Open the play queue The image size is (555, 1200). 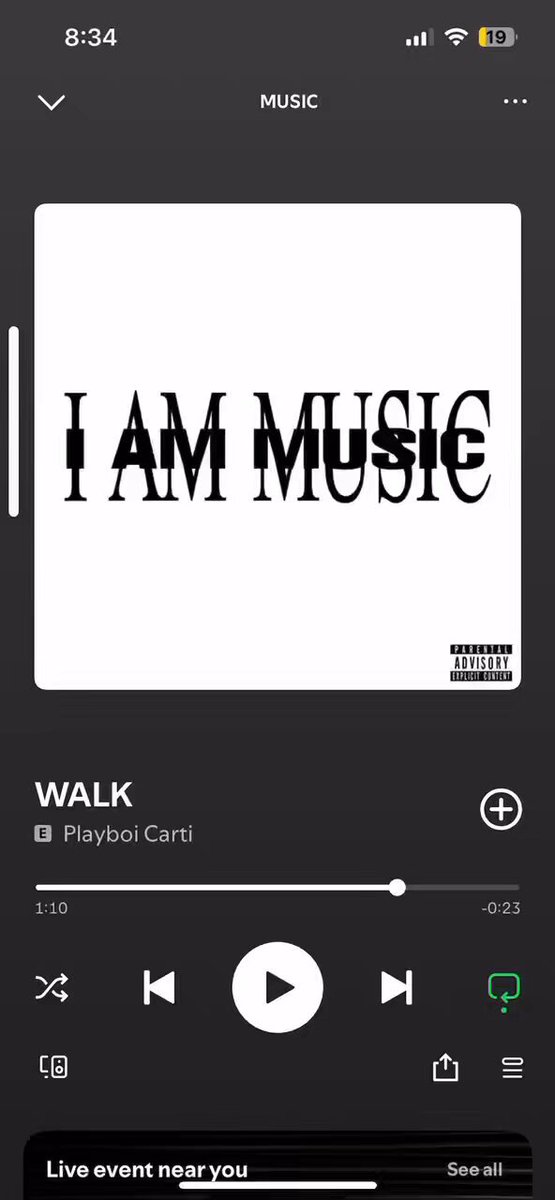coord(512,1068)
